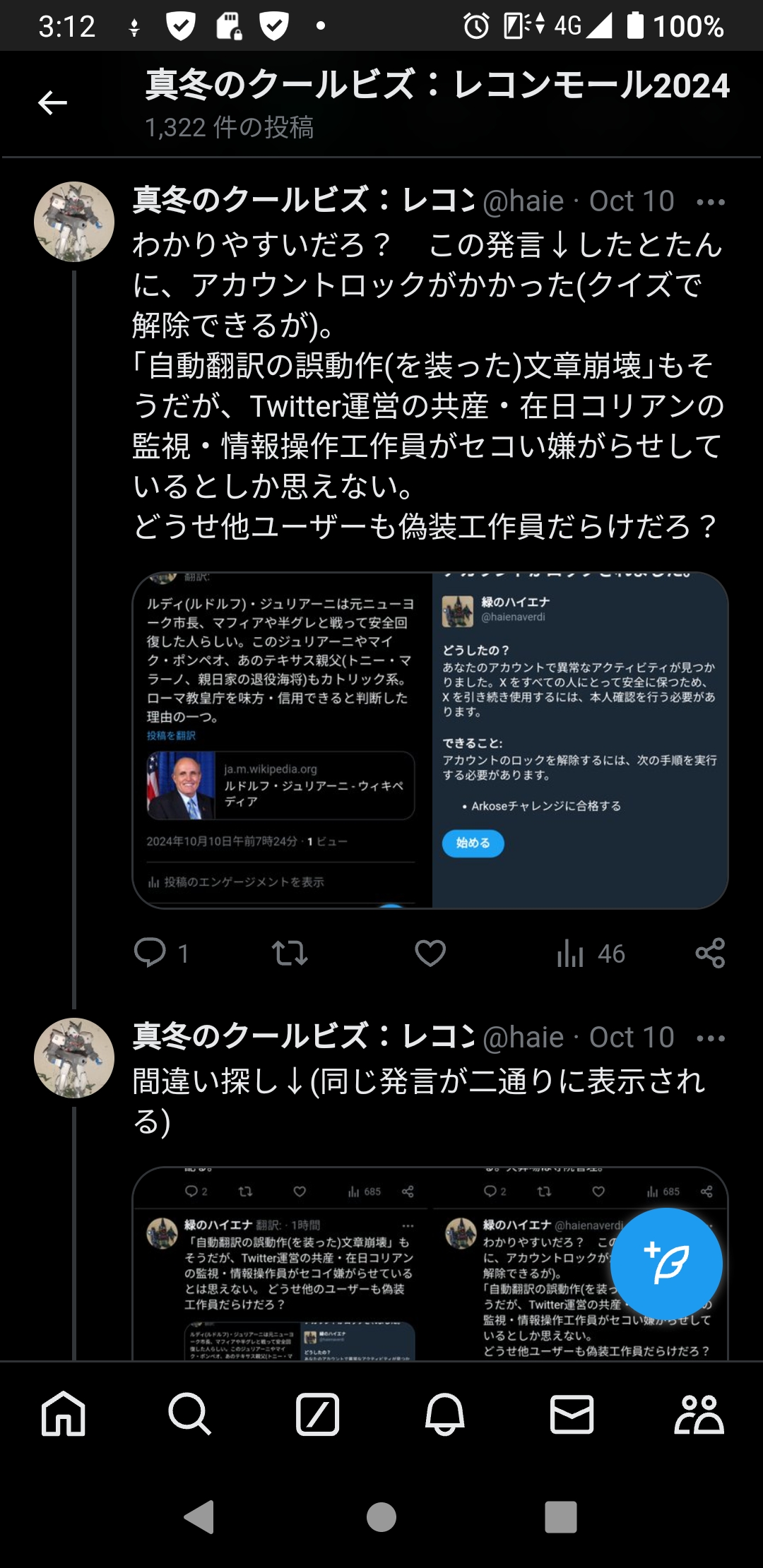Tap the system home button
Viewport: 763px width, 1568px height.
tap(381, 1516)
